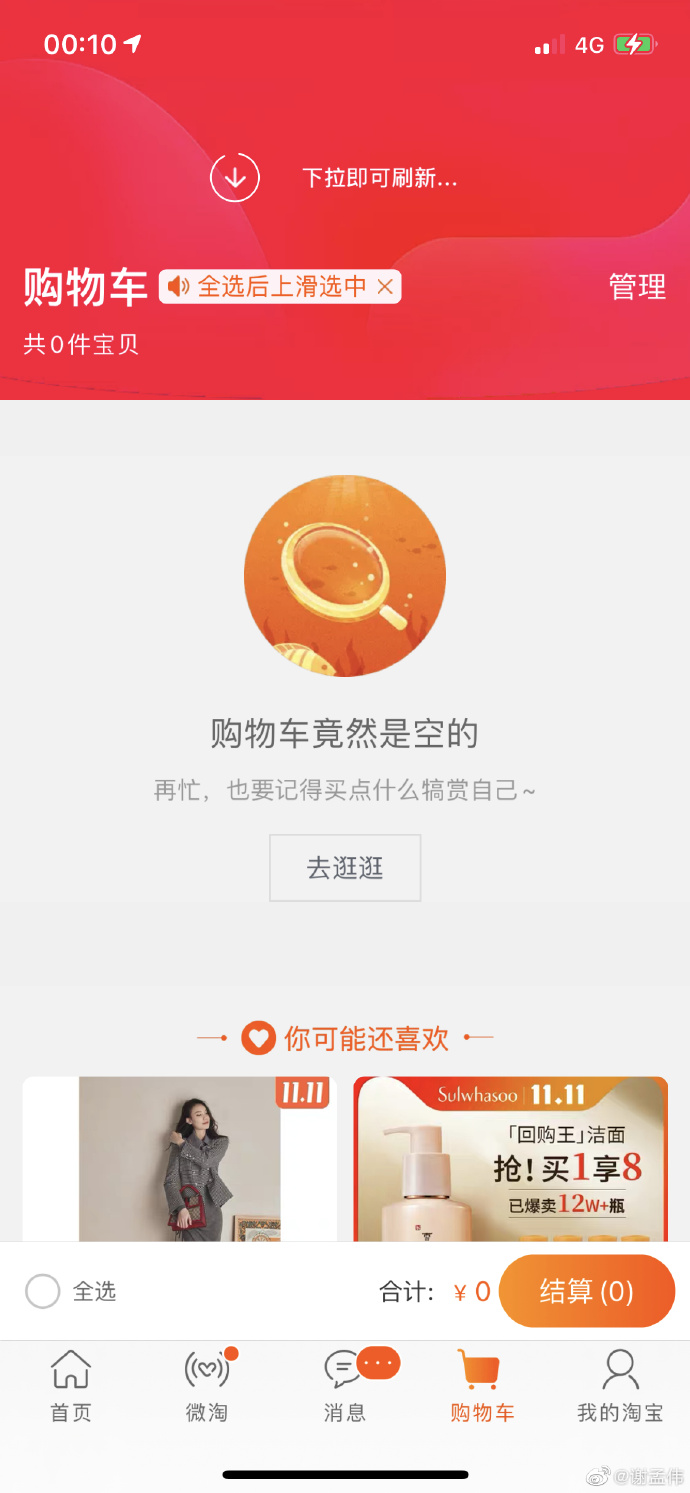Dismiss the 全选后上滑选中 tip

pyautogui.click(x=385, y=288)
